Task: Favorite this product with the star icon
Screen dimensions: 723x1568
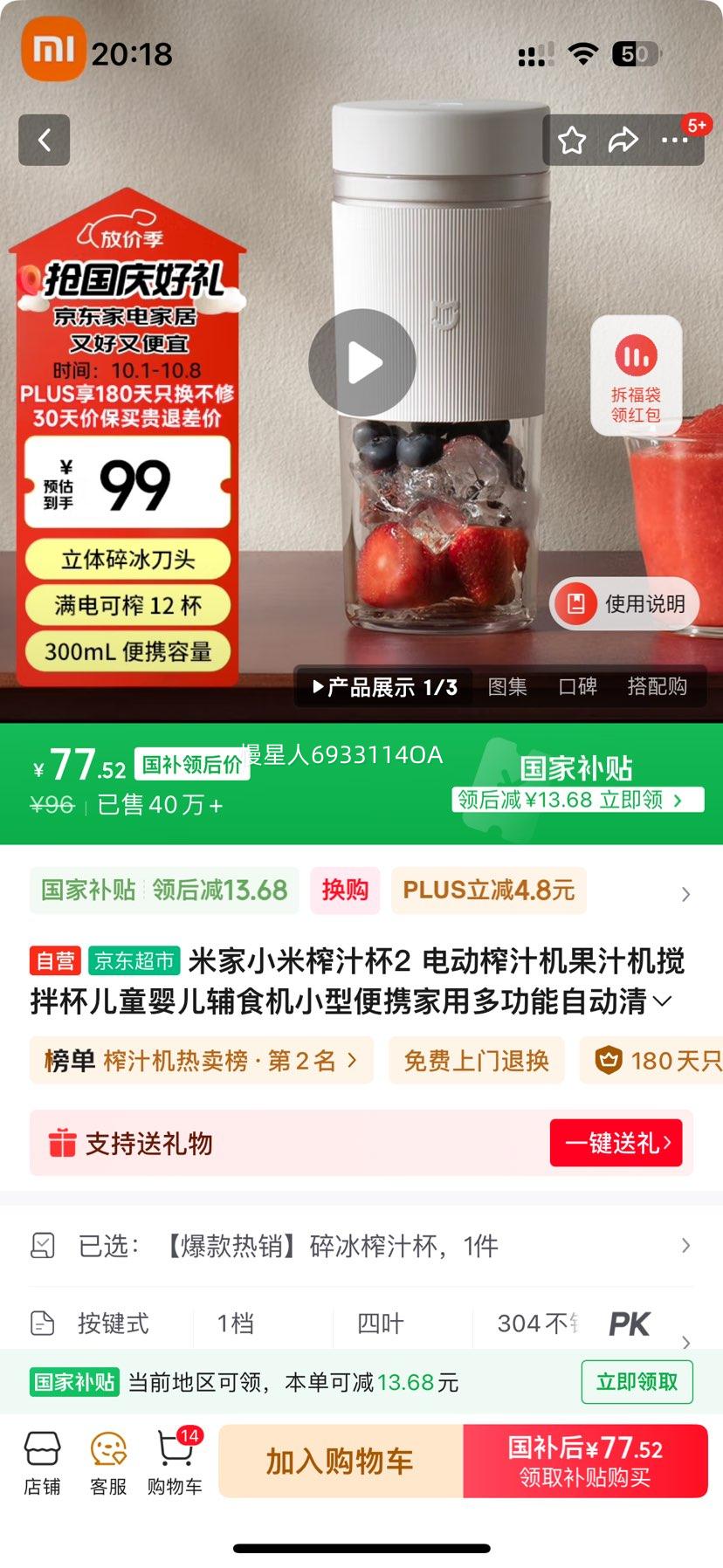Action: 572,140
